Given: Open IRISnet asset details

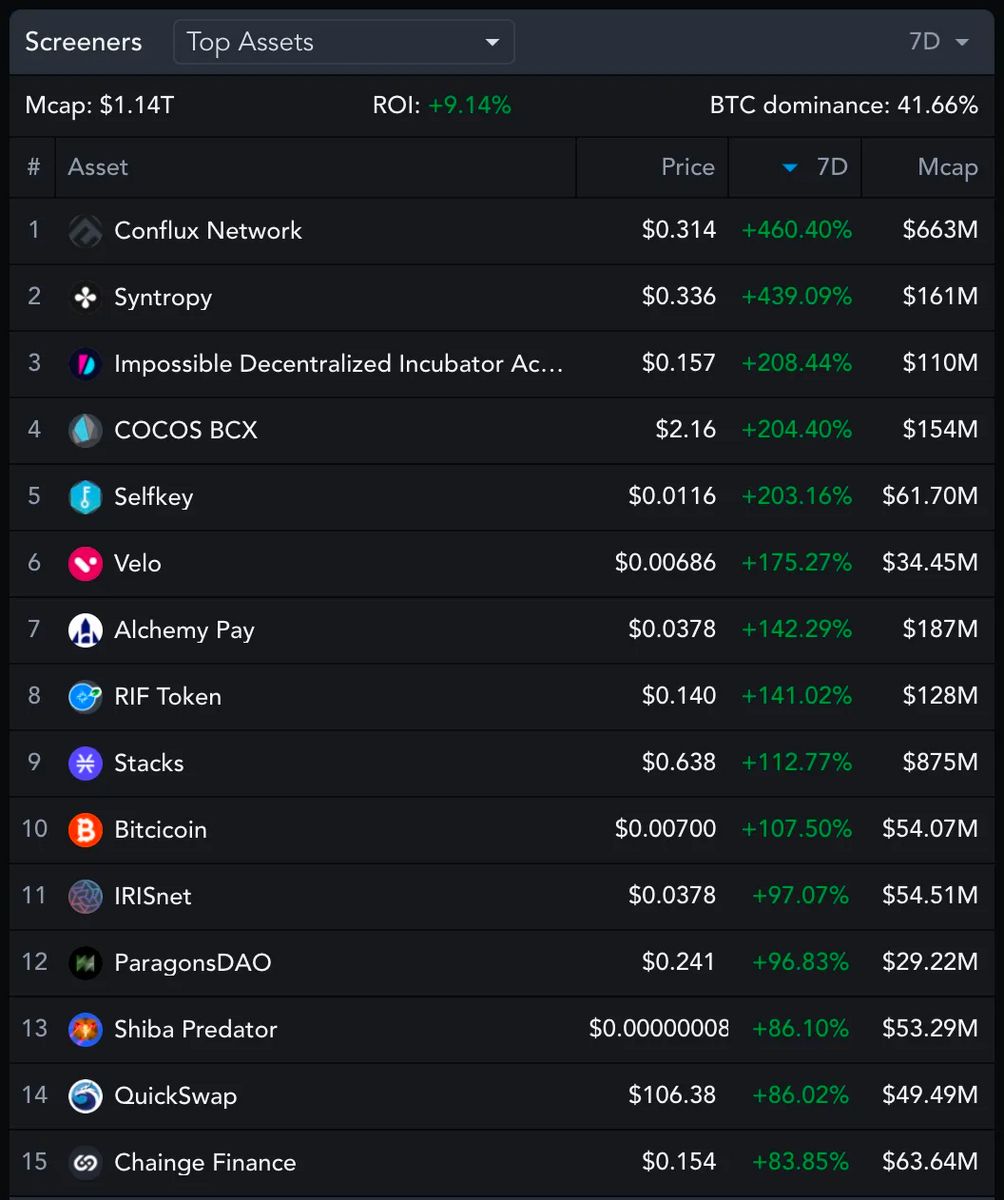Looking at the screenshot, I should click(x=152, y=896).
